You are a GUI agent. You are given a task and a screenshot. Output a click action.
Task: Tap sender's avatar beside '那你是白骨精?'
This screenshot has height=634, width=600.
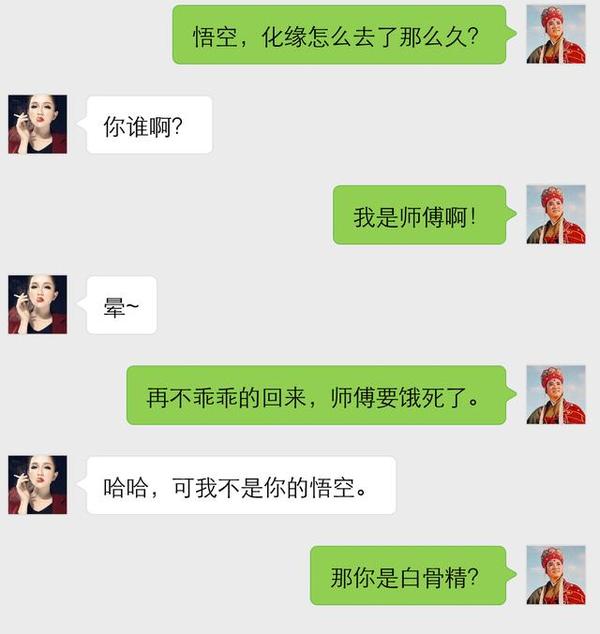pyautogui.click(x=556, y=574)
